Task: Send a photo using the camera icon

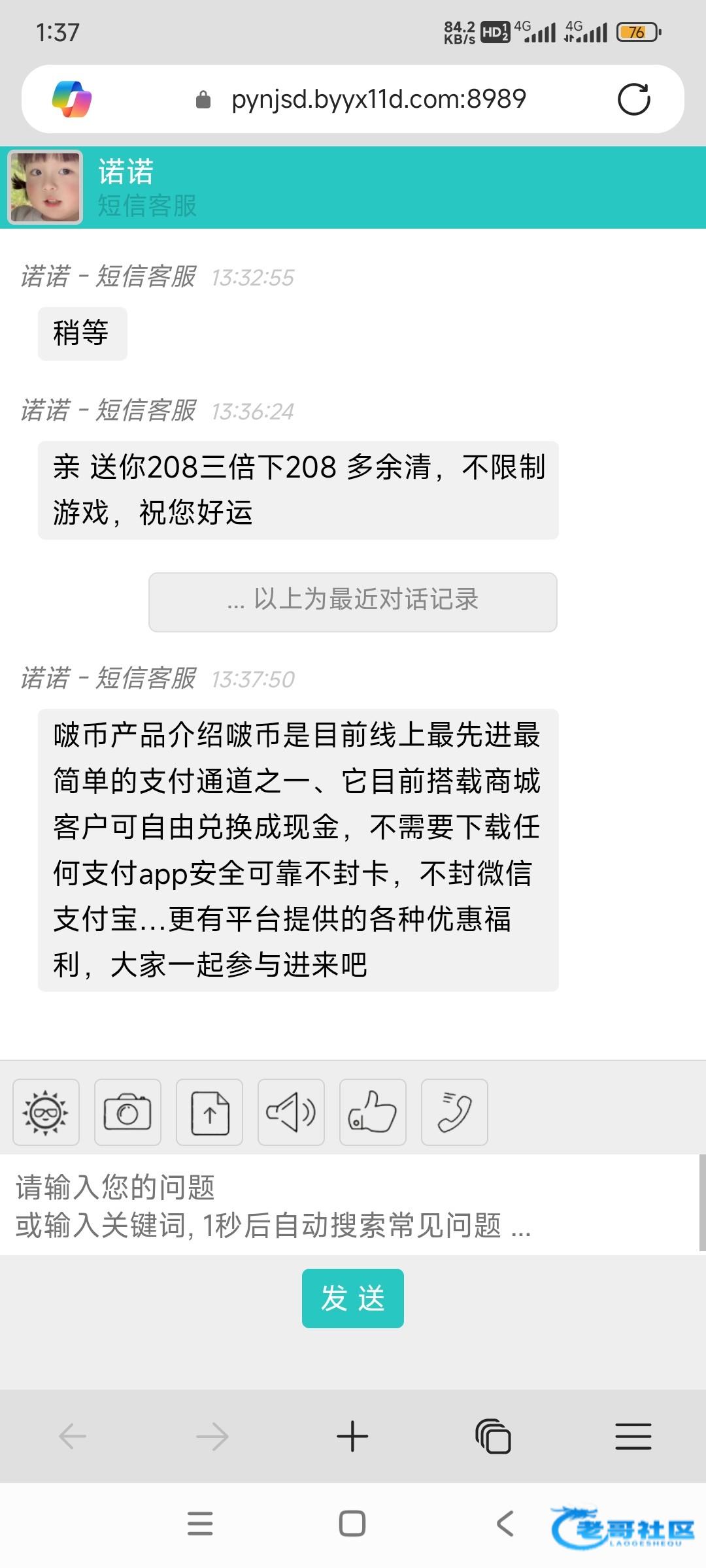Action: [x=127, y=1112]
